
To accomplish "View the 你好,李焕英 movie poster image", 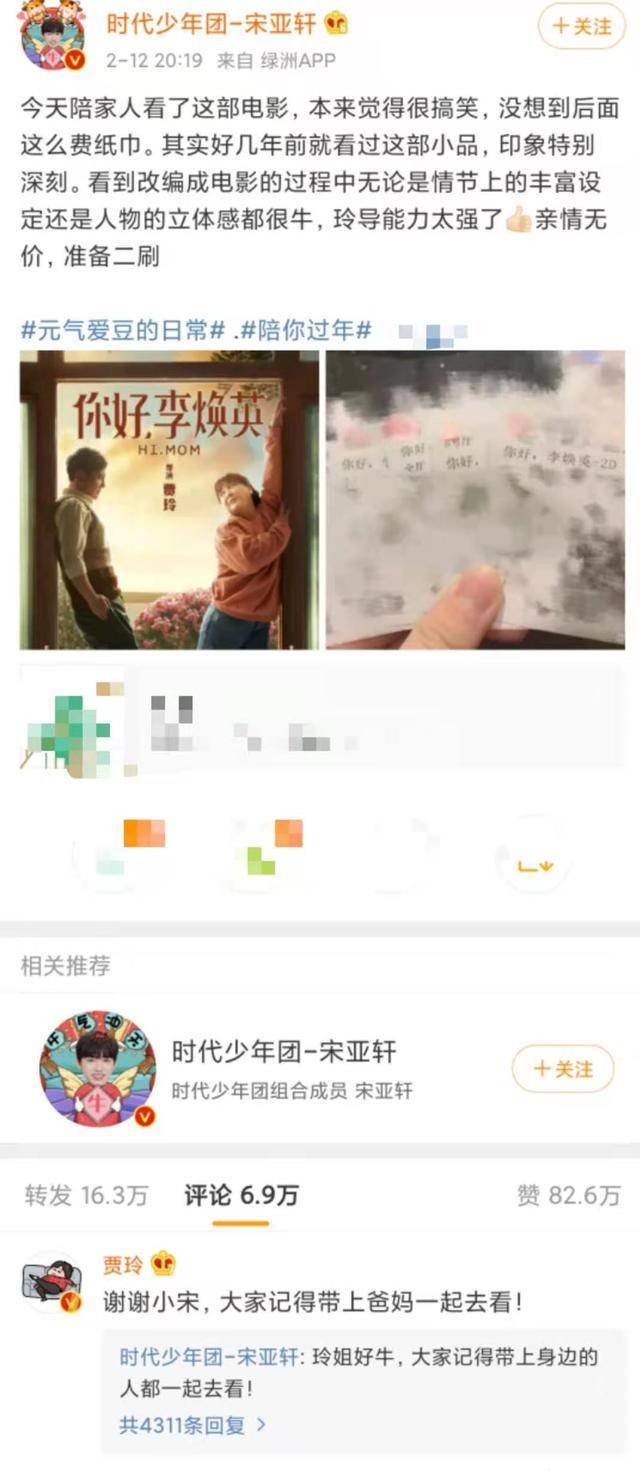I will 169,500.
